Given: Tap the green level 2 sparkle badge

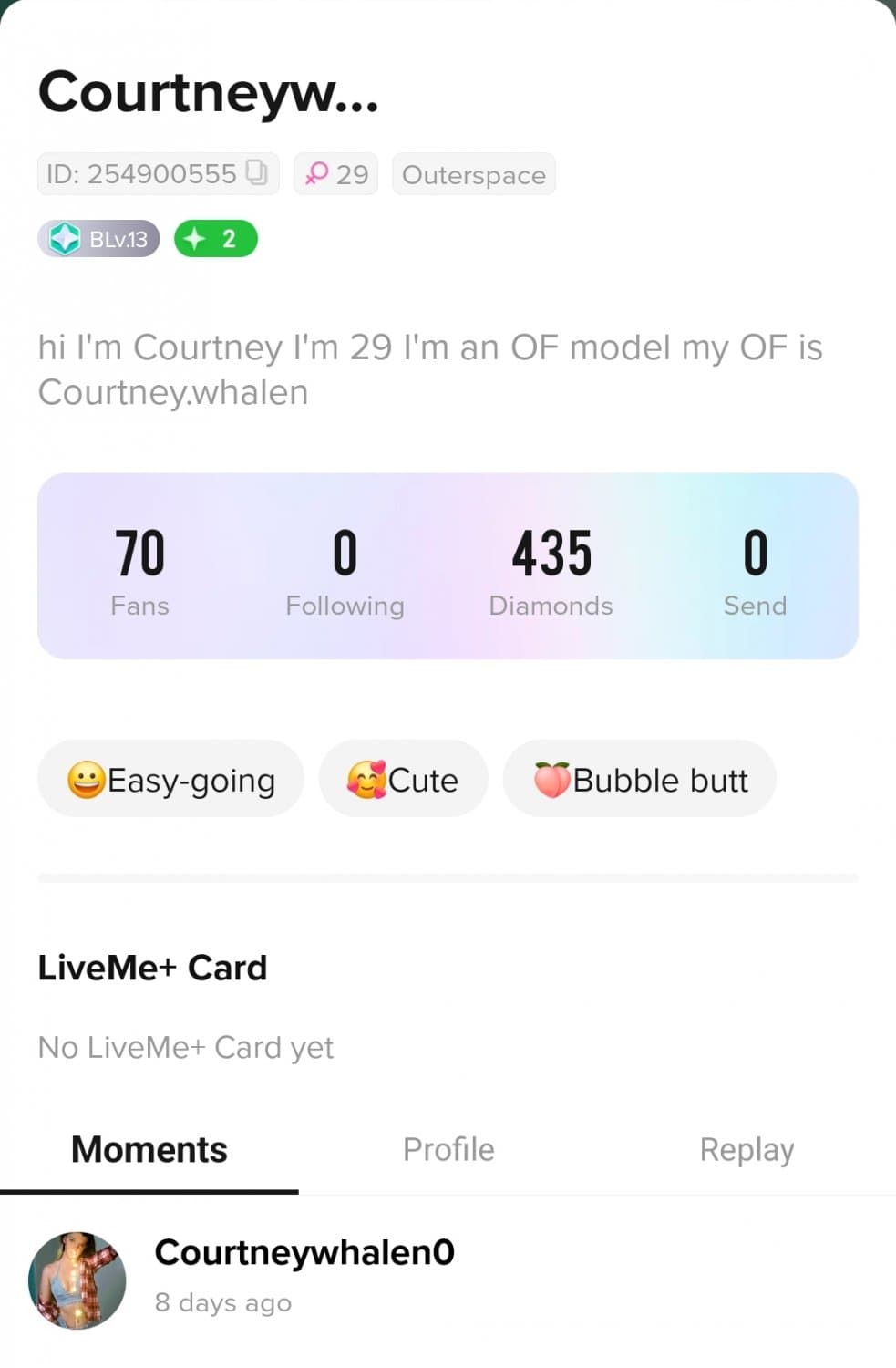Looking at the screenshot, I should [x=215, y=238].
